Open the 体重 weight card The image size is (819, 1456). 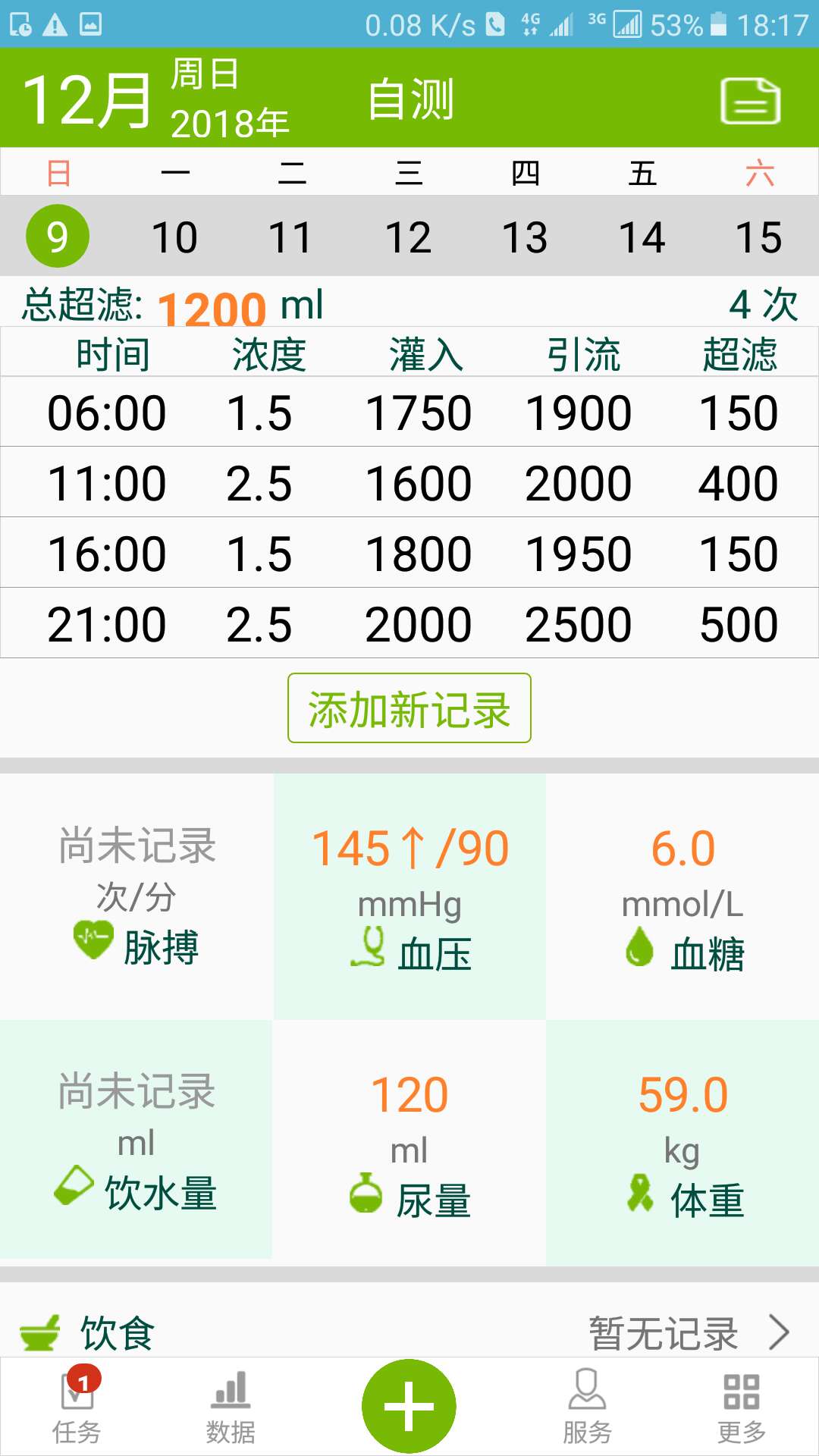682,1141
